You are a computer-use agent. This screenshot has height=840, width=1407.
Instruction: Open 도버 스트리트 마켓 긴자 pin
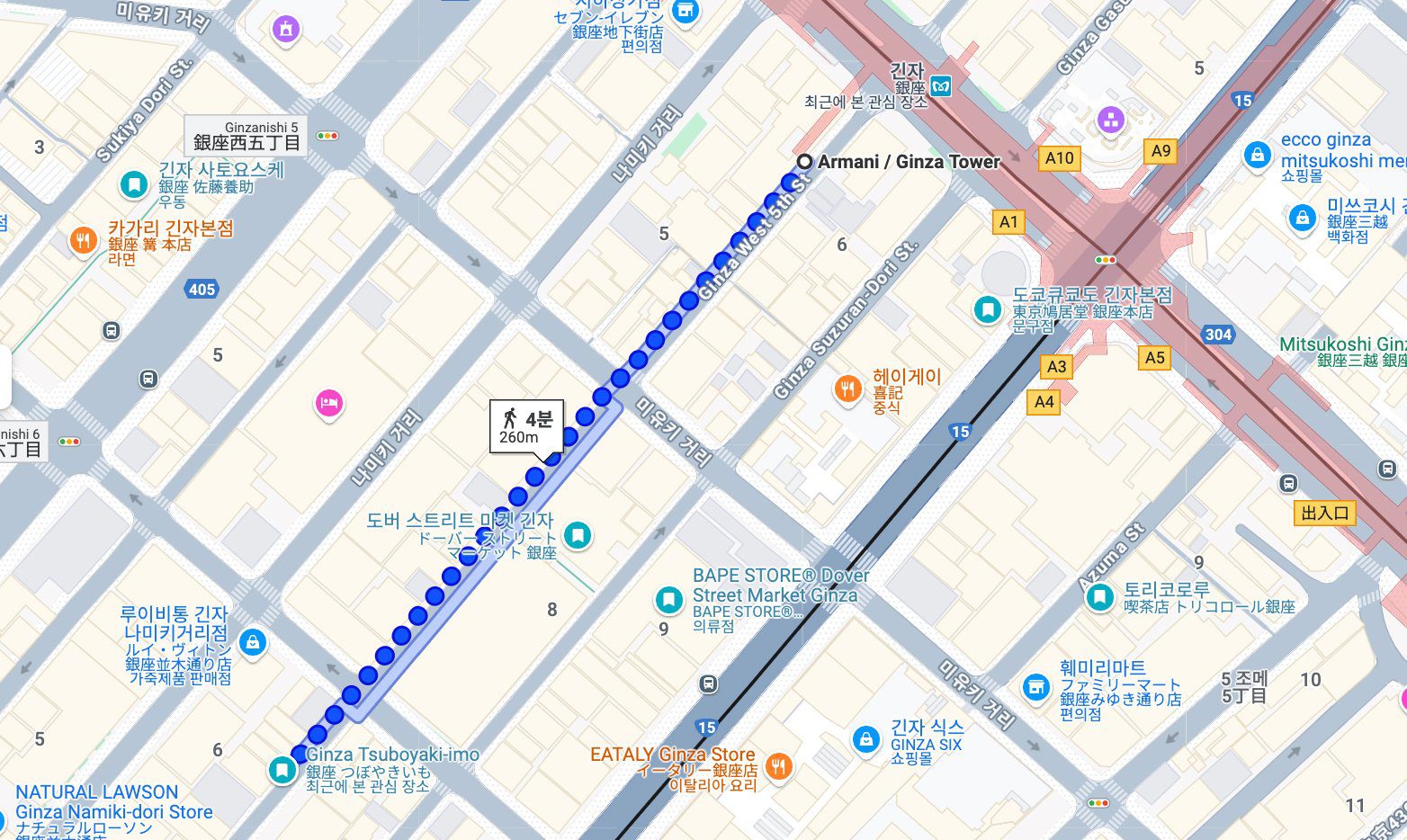point(578,537)
